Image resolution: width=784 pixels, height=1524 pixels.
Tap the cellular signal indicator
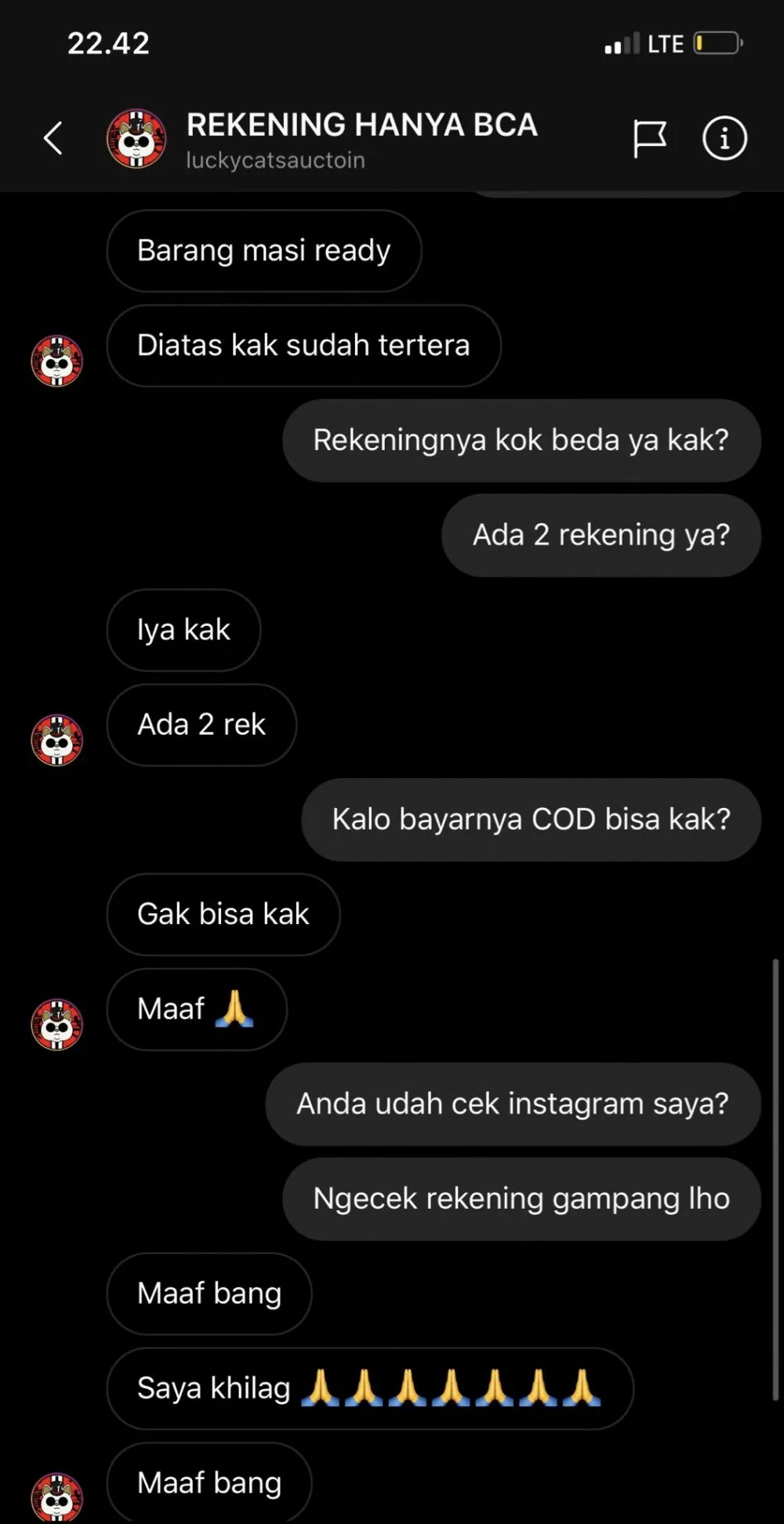(x=623, y=42)
